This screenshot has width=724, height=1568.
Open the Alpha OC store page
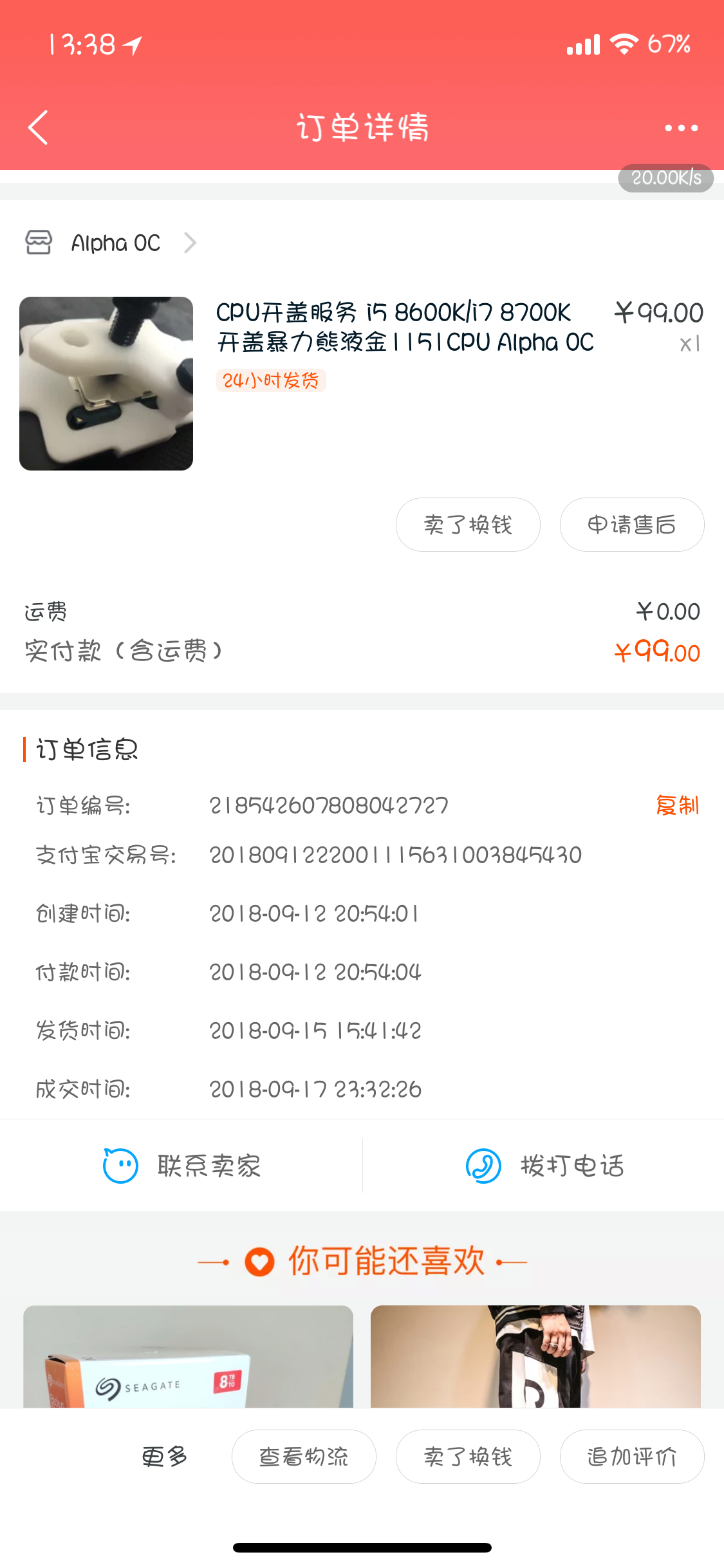116,243
